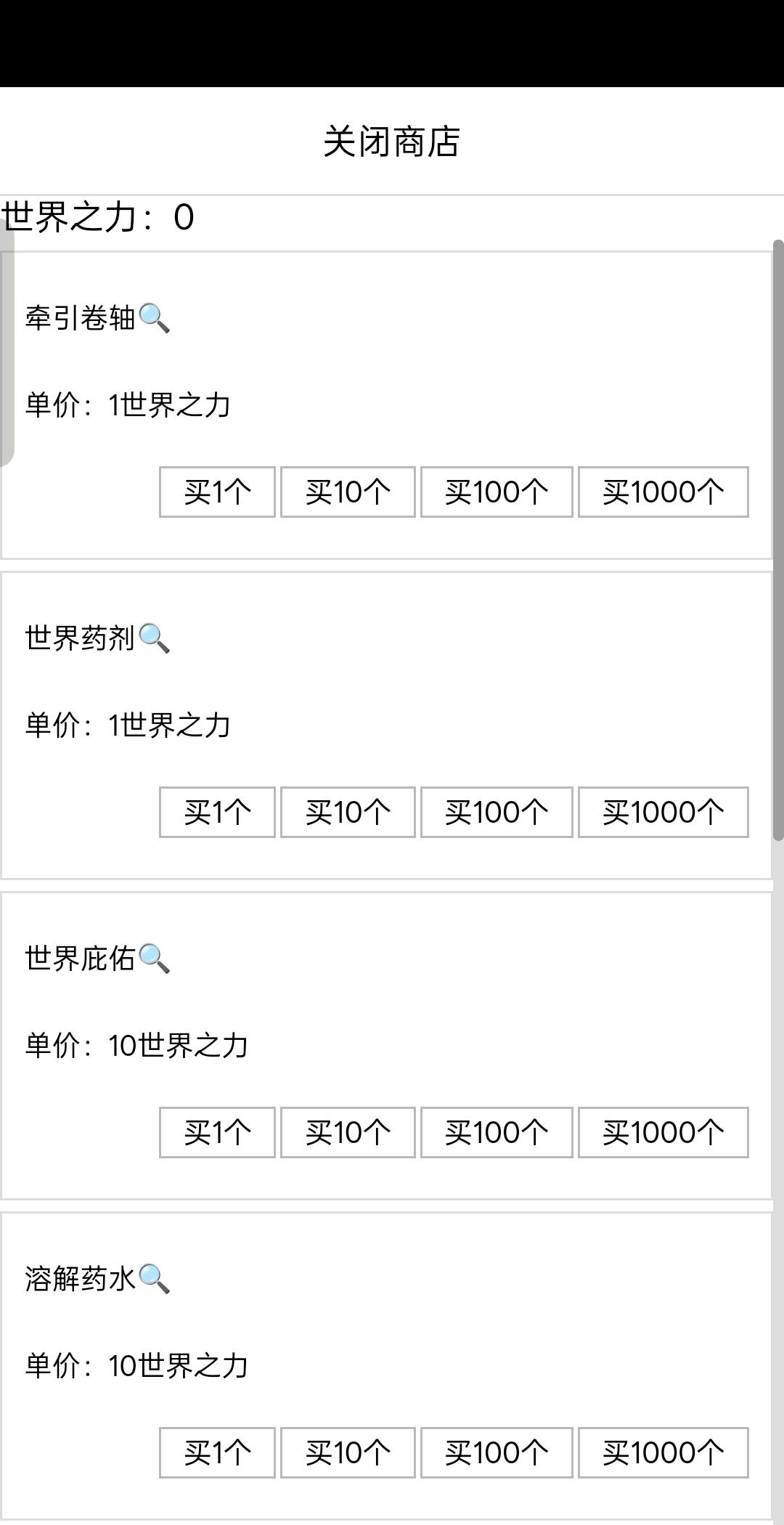Buy 10 牵引卷轴
Image resolution: width=784 pixels, height=1525 pixels.
click(x=347, y=492)
